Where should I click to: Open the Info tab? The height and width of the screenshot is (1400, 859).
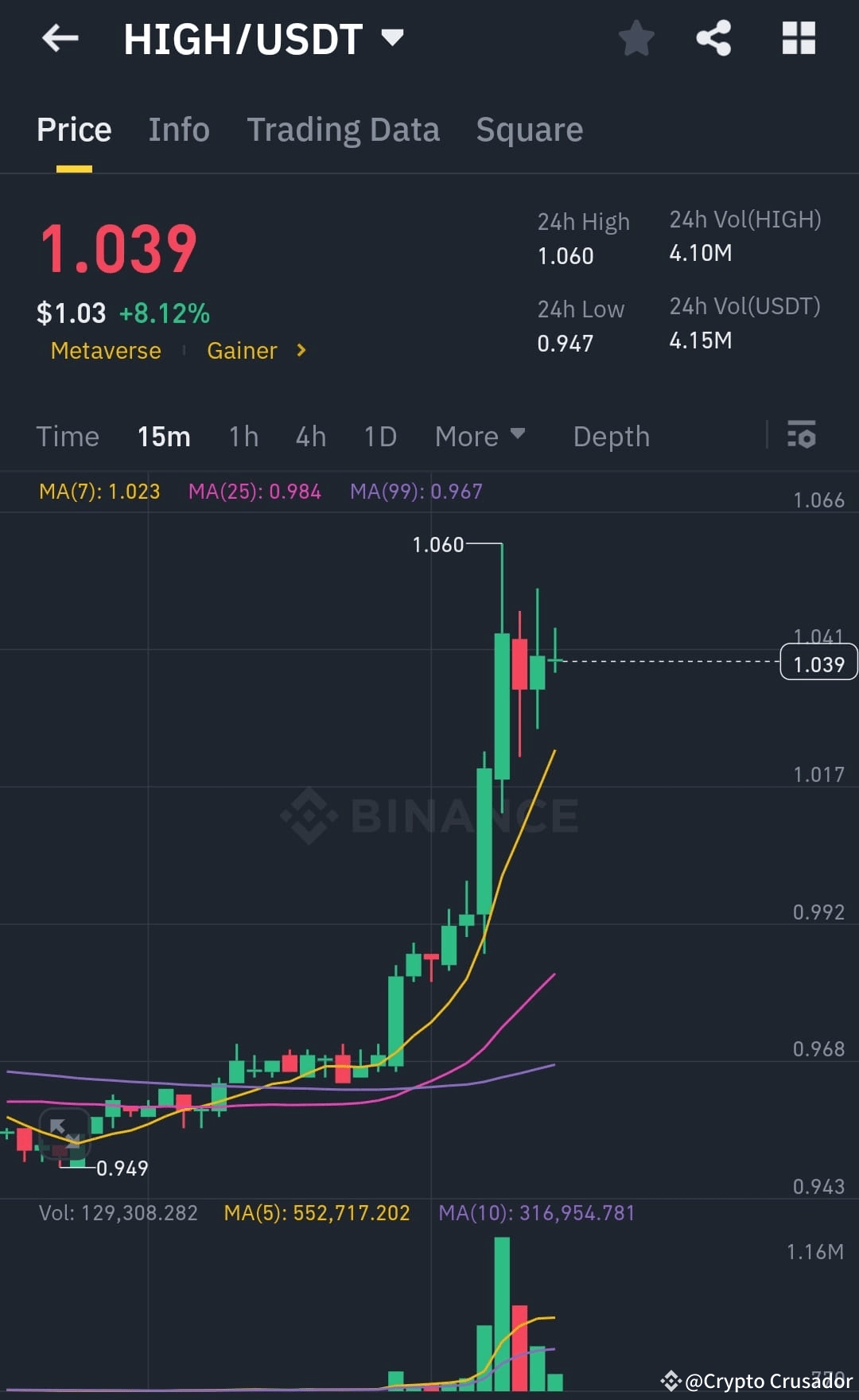(x=178, y=129)
